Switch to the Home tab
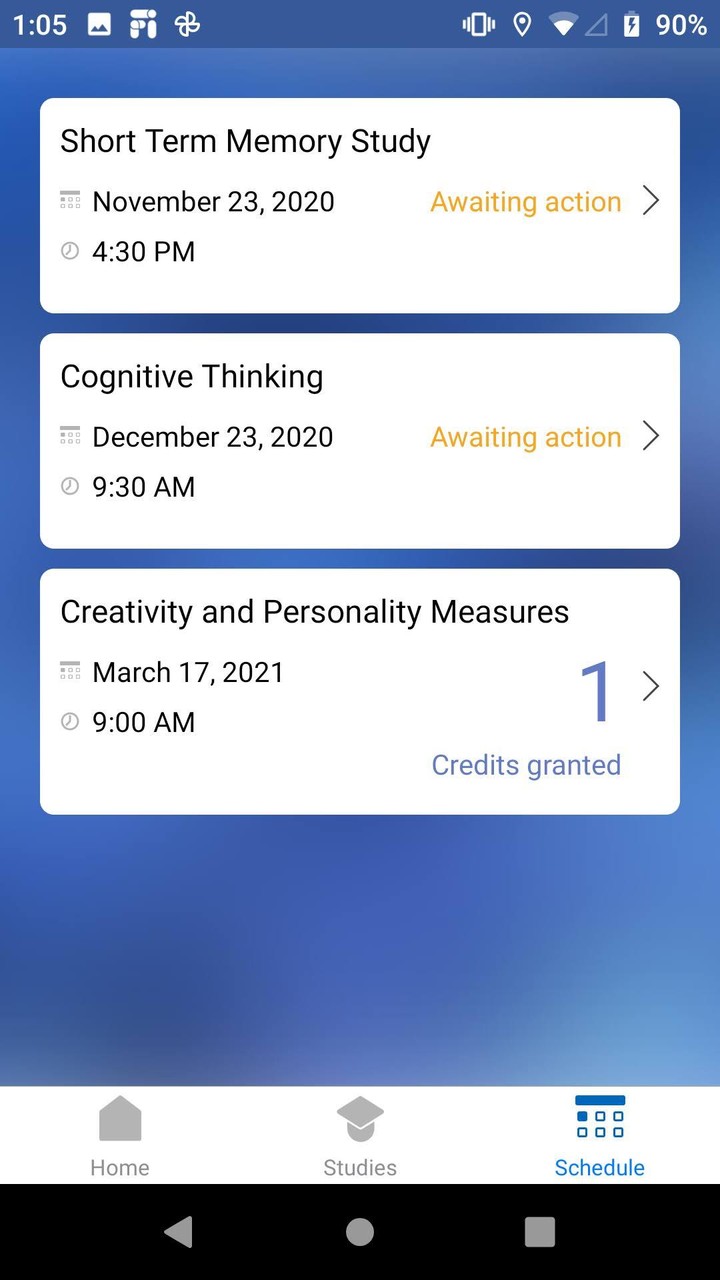 tap(119, 1135)
